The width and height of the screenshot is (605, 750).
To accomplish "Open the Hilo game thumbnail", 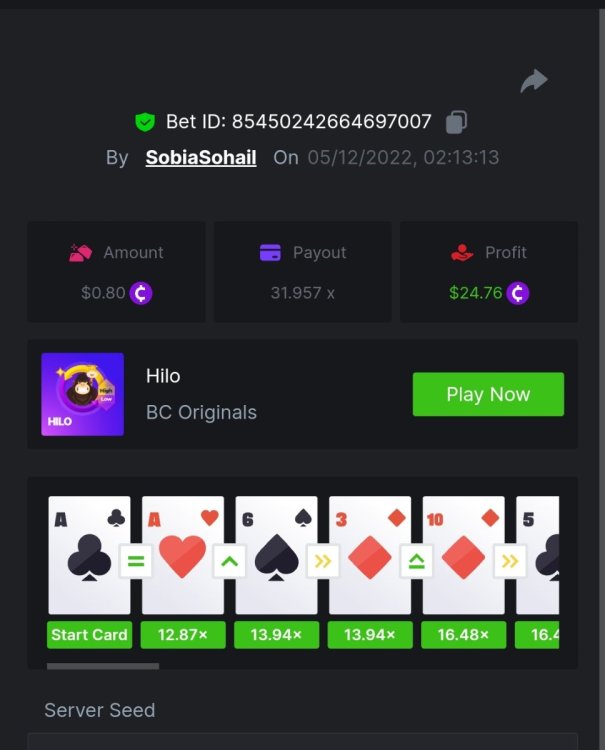I will (83, 394).
